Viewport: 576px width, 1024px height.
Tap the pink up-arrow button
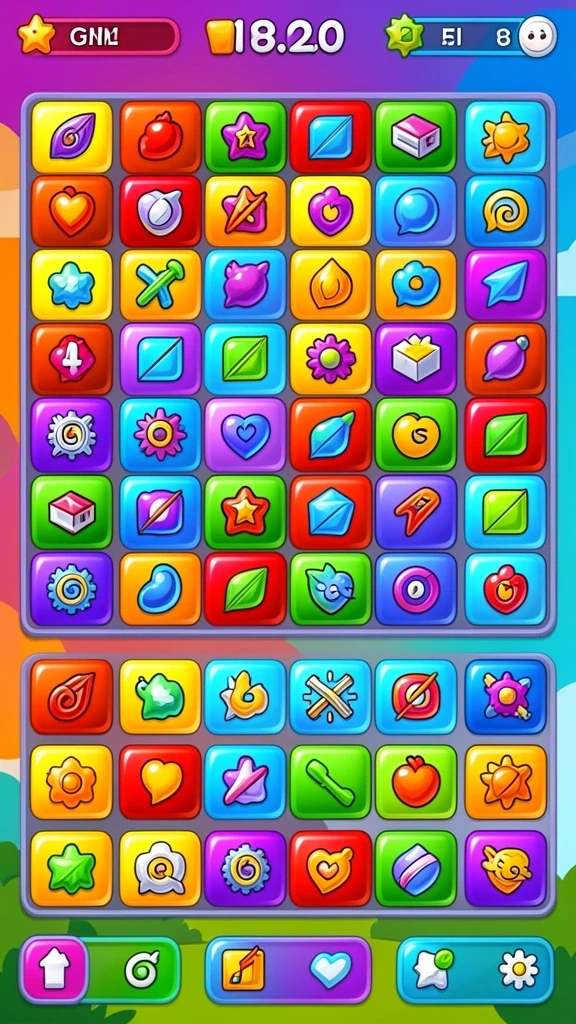(x=54, y=969)
